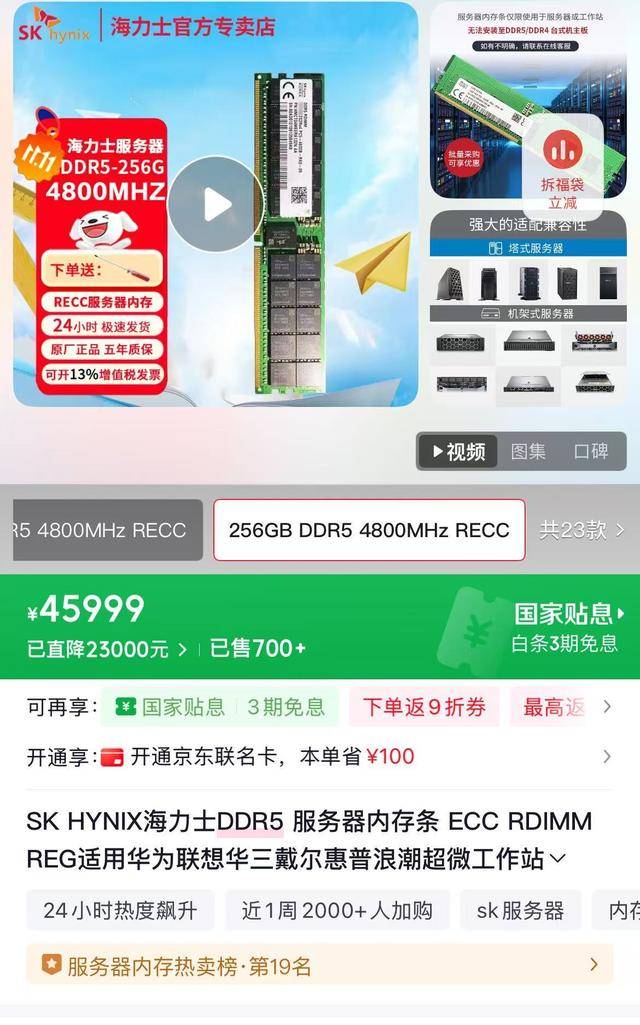640x1025 pixels.
Task: Open the 服务器内存热卖榜 ranking
Action: click(320, 965)
